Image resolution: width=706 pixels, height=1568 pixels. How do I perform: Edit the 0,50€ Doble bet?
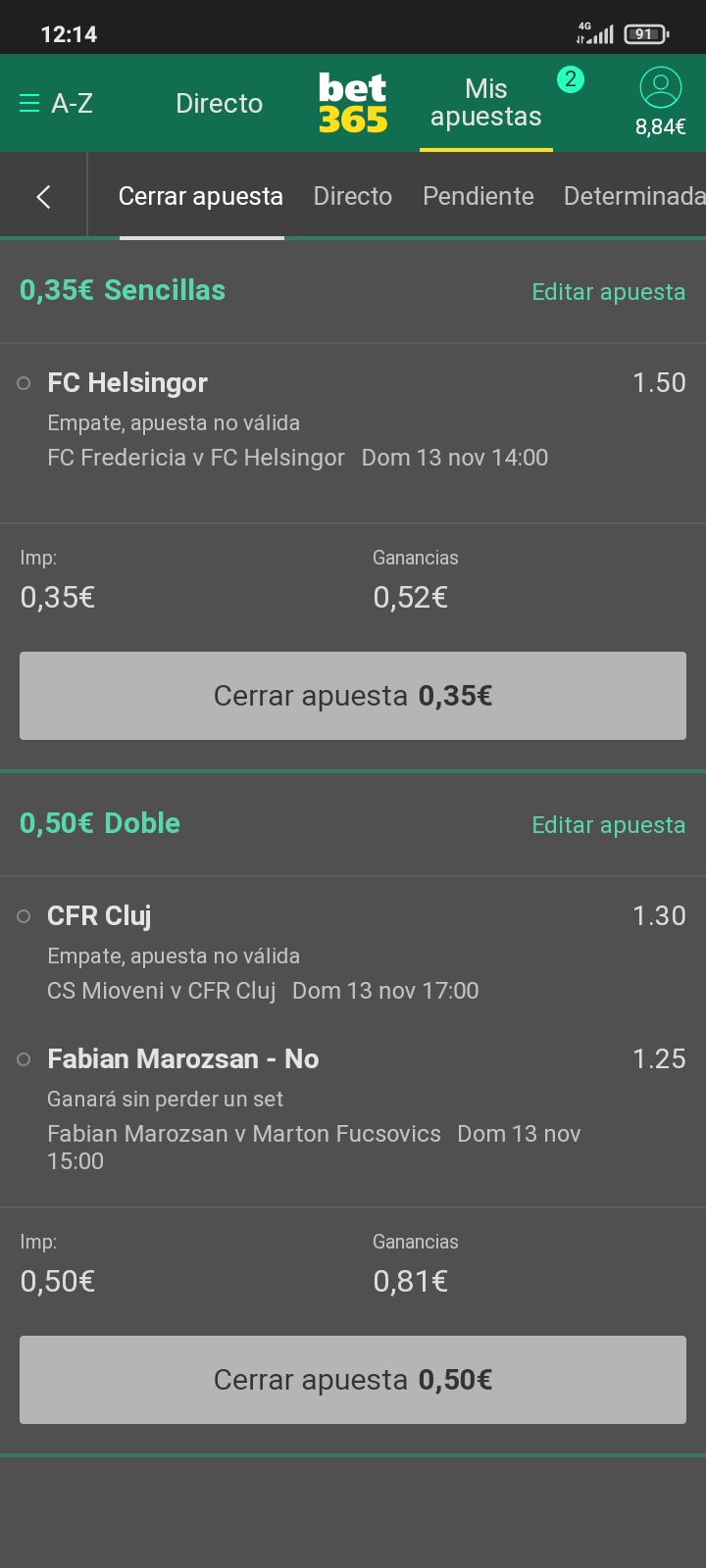point(608,825)
